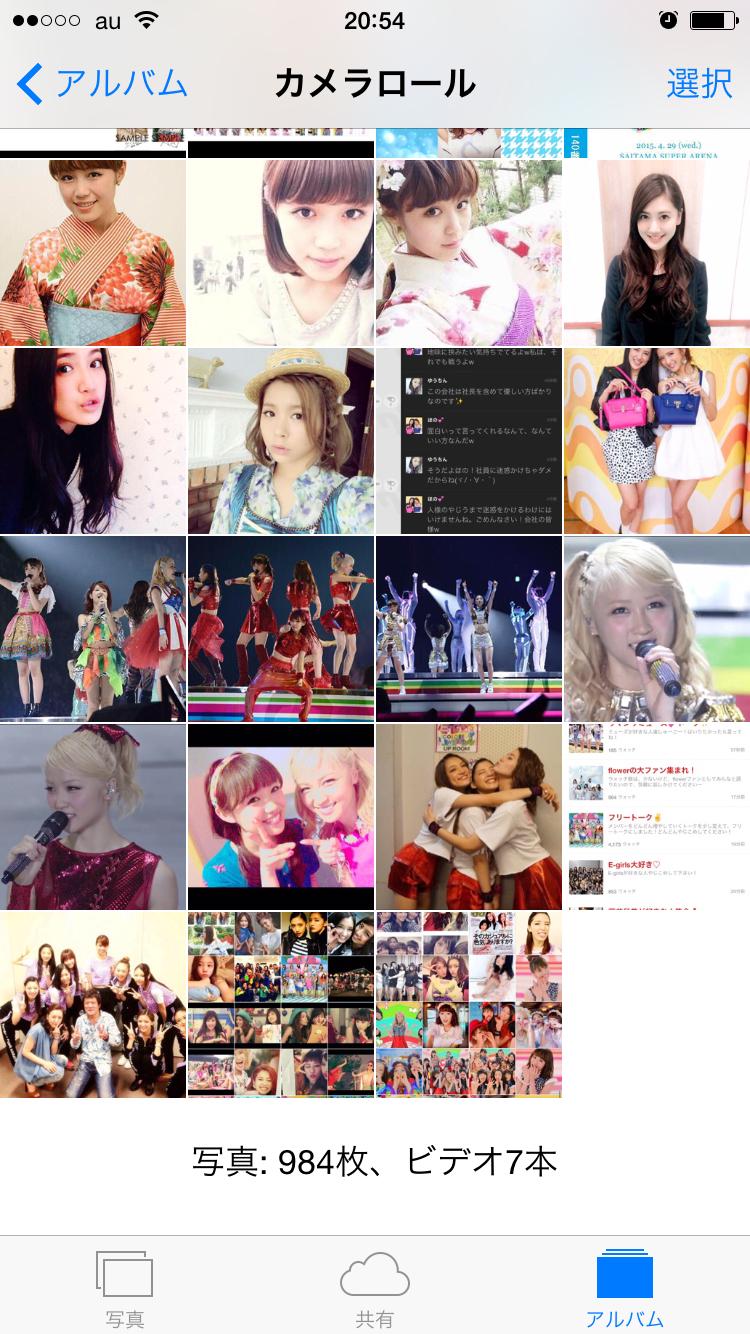Viewport: 750px width, 1334px height.
Task: Go back to アルバム list
Action: tap(100, 84)
